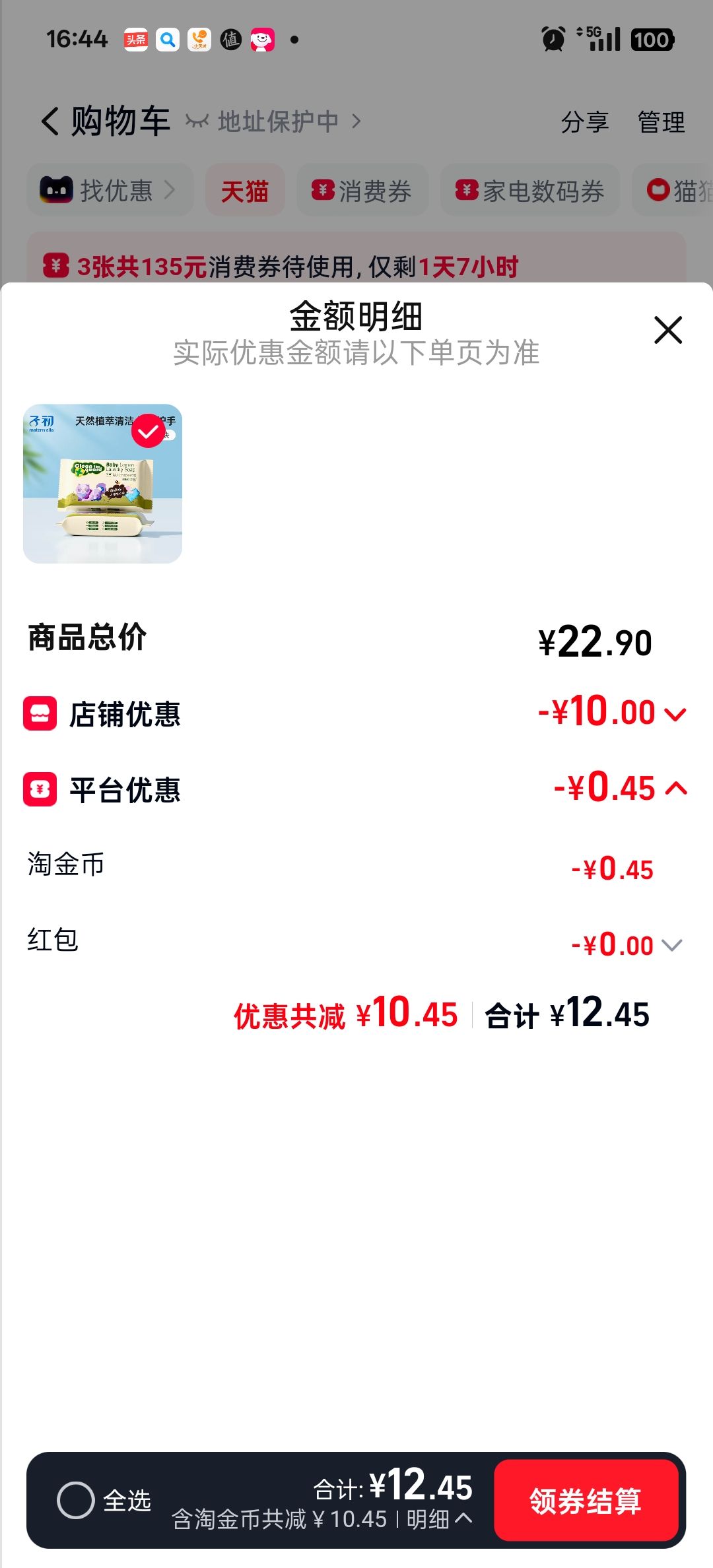Image resolution: width=713 pixels, height=1568 pixels.
Task: Open the selected laundry soap product thumbnail
Action: click(102, 484)
